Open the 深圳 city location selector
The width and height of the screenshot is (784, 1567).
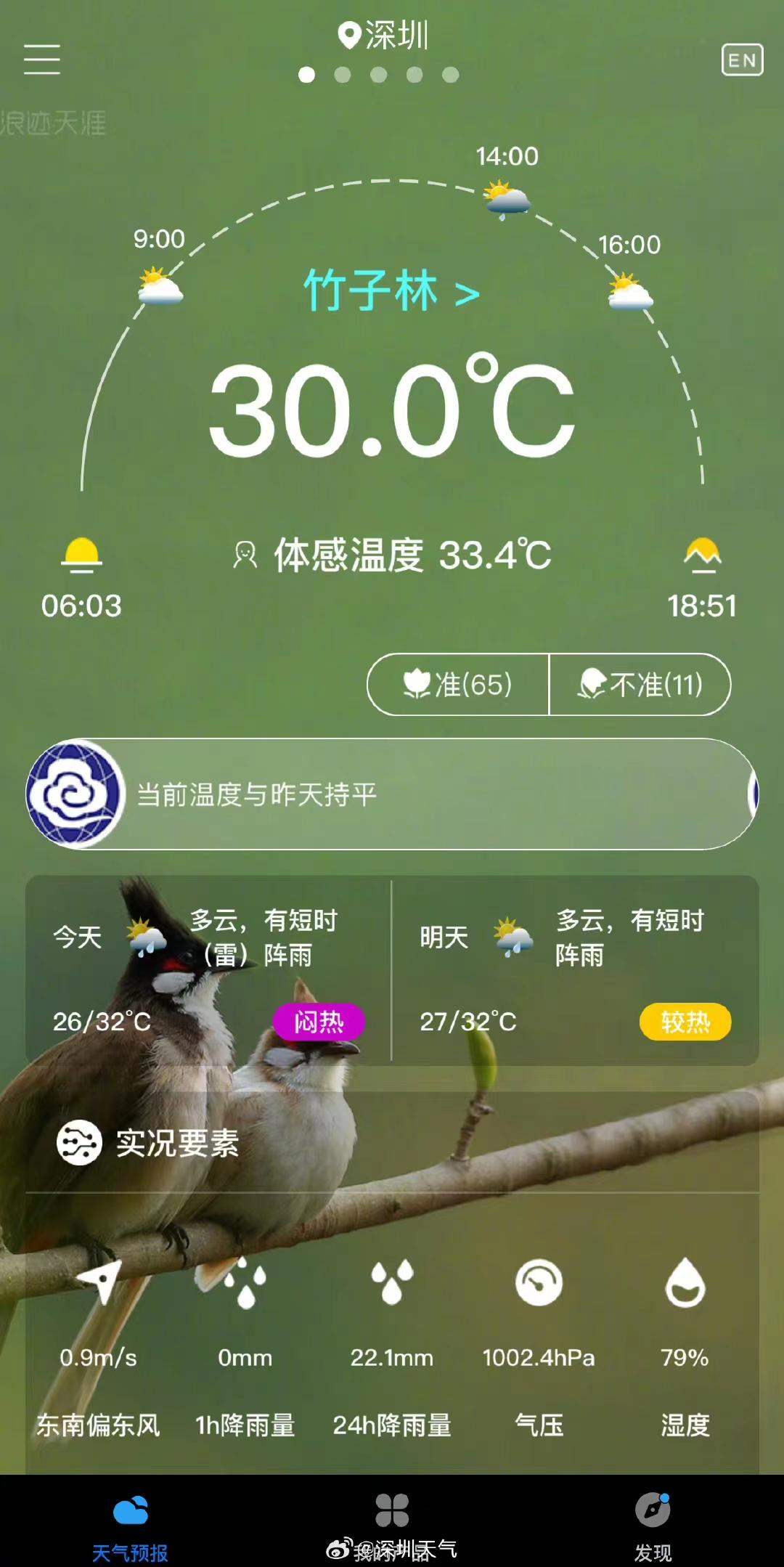[x=384, y=35]
